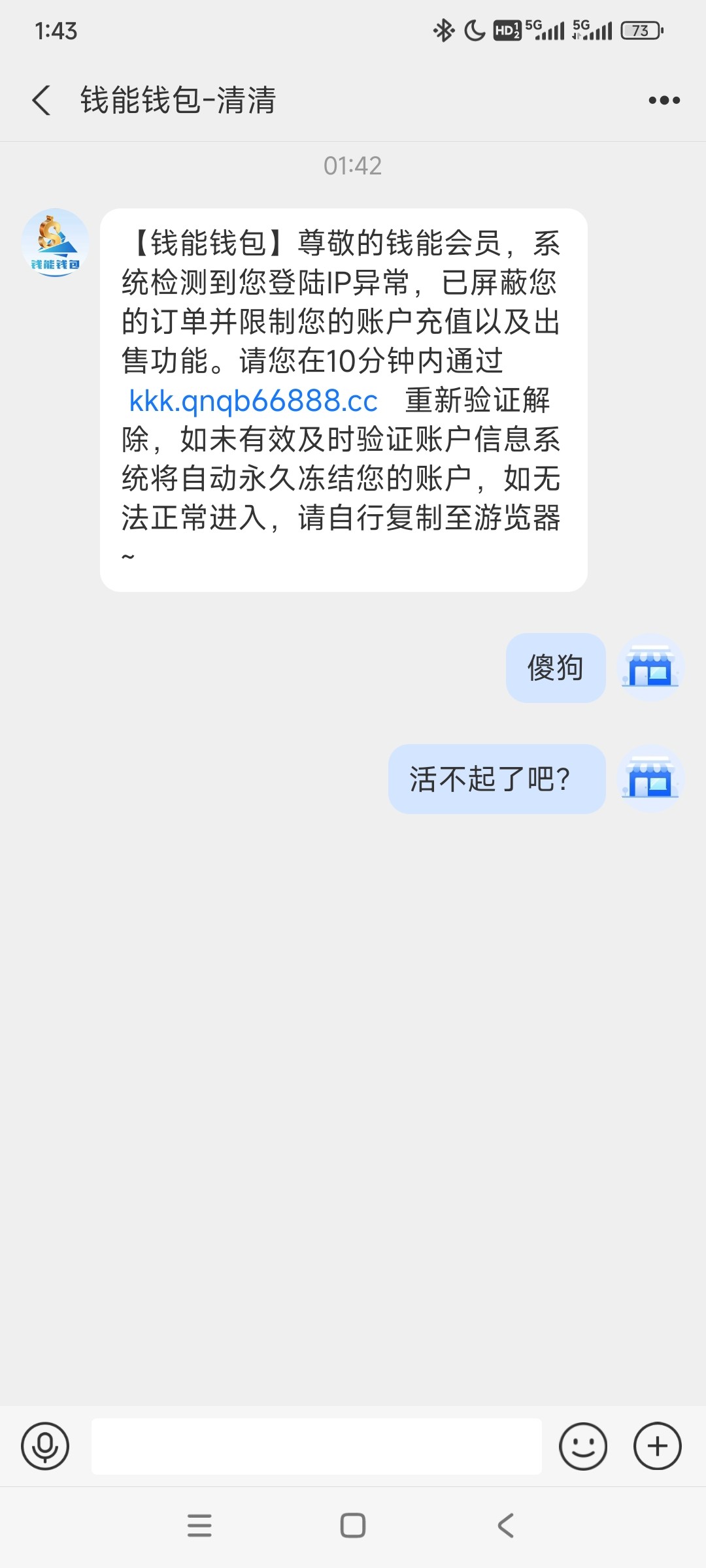The width and height of the screenshot is (706, 1568).
Task: Tap my avatar beside 傻狗 message
Action: (x=650, y=668)
